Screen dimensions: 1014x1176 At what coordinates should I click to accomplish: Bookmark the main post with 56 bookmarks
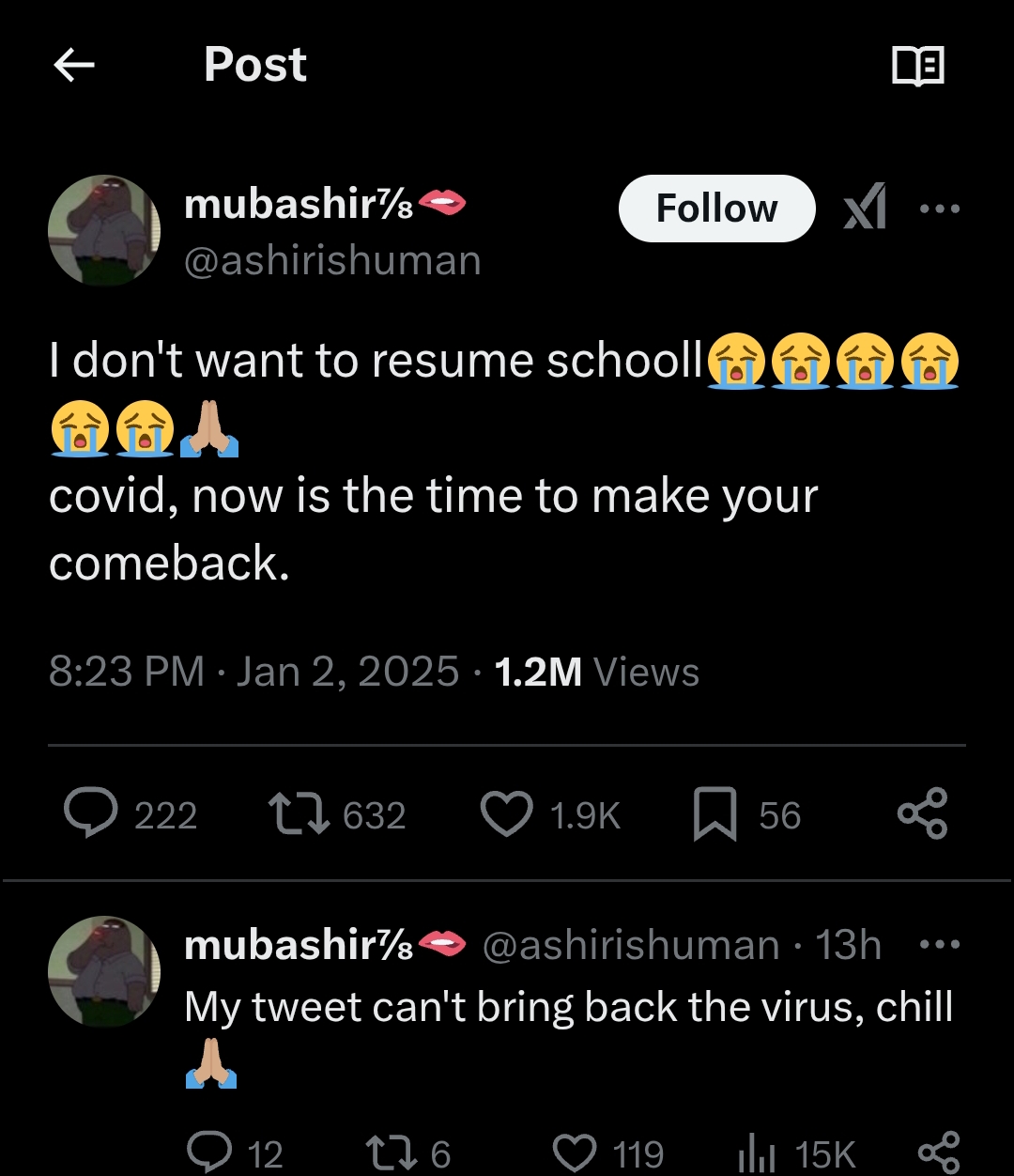[x=714, y=813]
